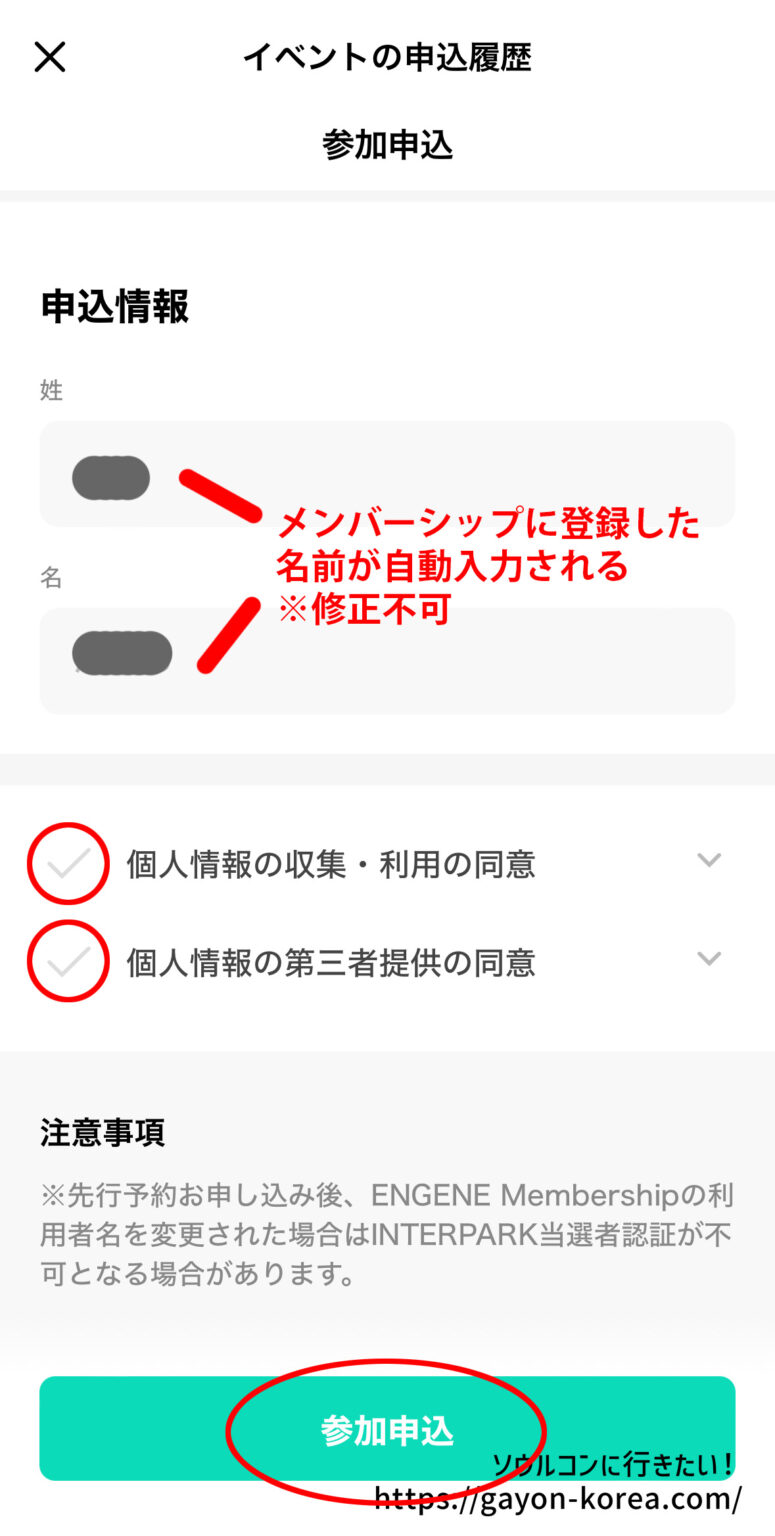Screen dimensions: 775x1536
Task: Select the red-circled check icon for third-party consent
Action: [68, 961]
